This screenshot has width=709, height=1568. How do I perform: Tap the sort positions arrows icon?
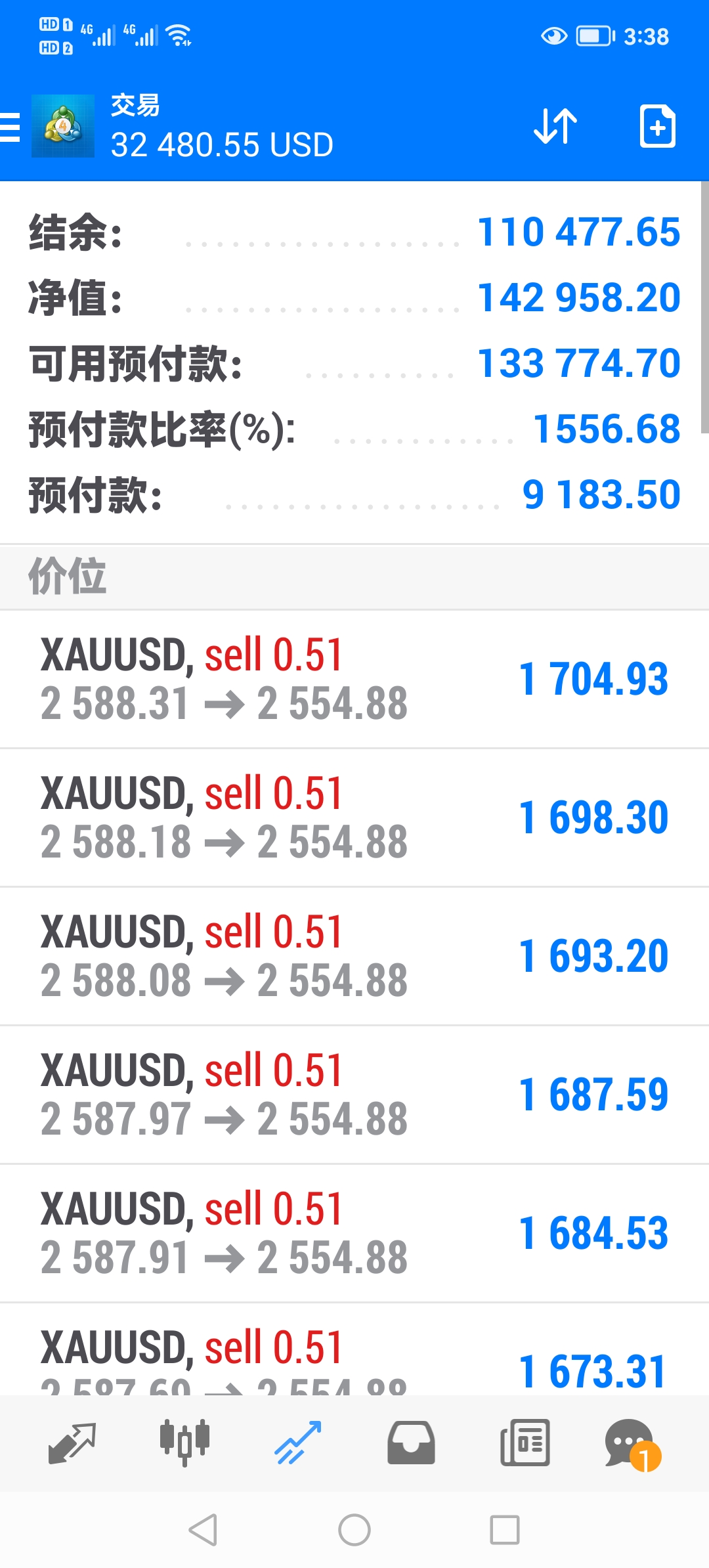(x=555, y=126)
